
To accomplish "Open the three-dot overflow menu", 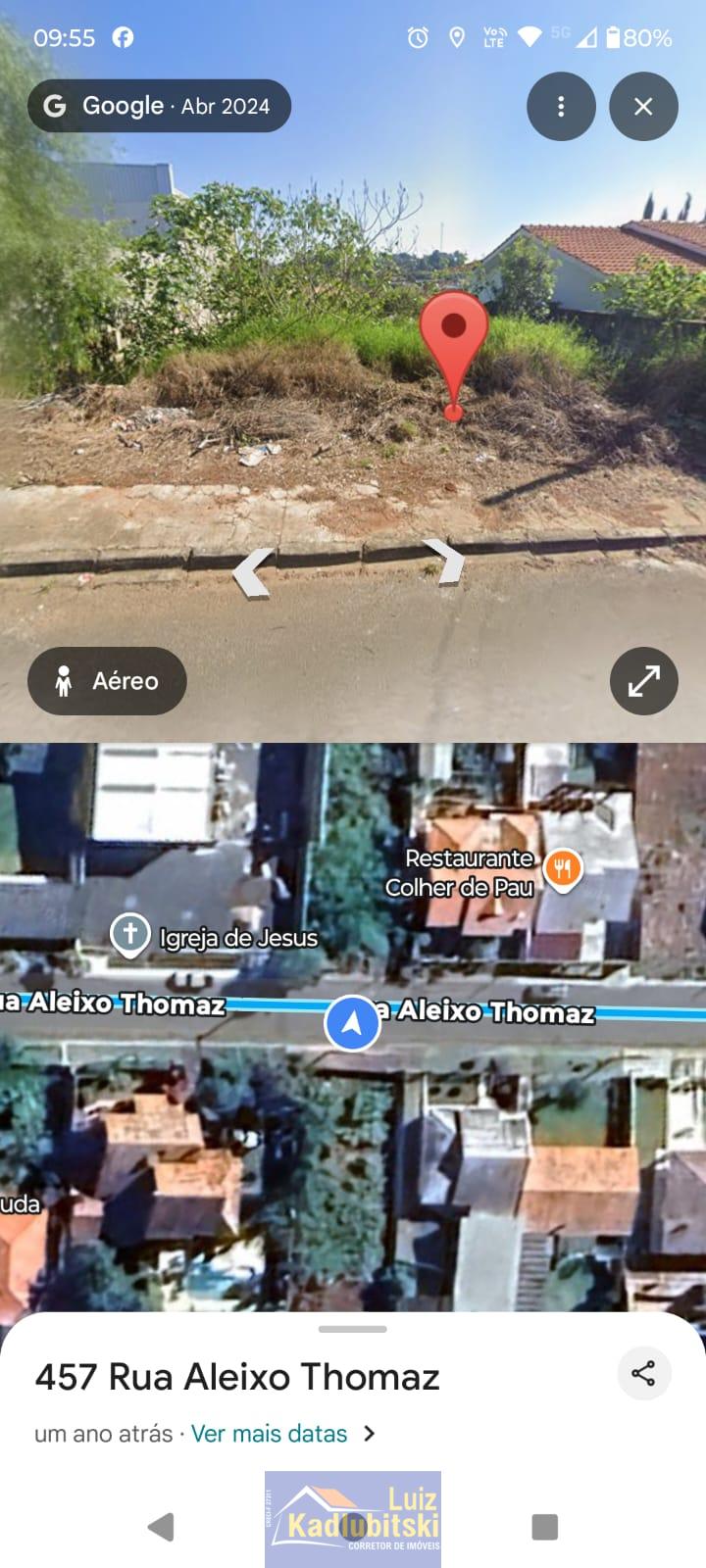I will 561,106.
